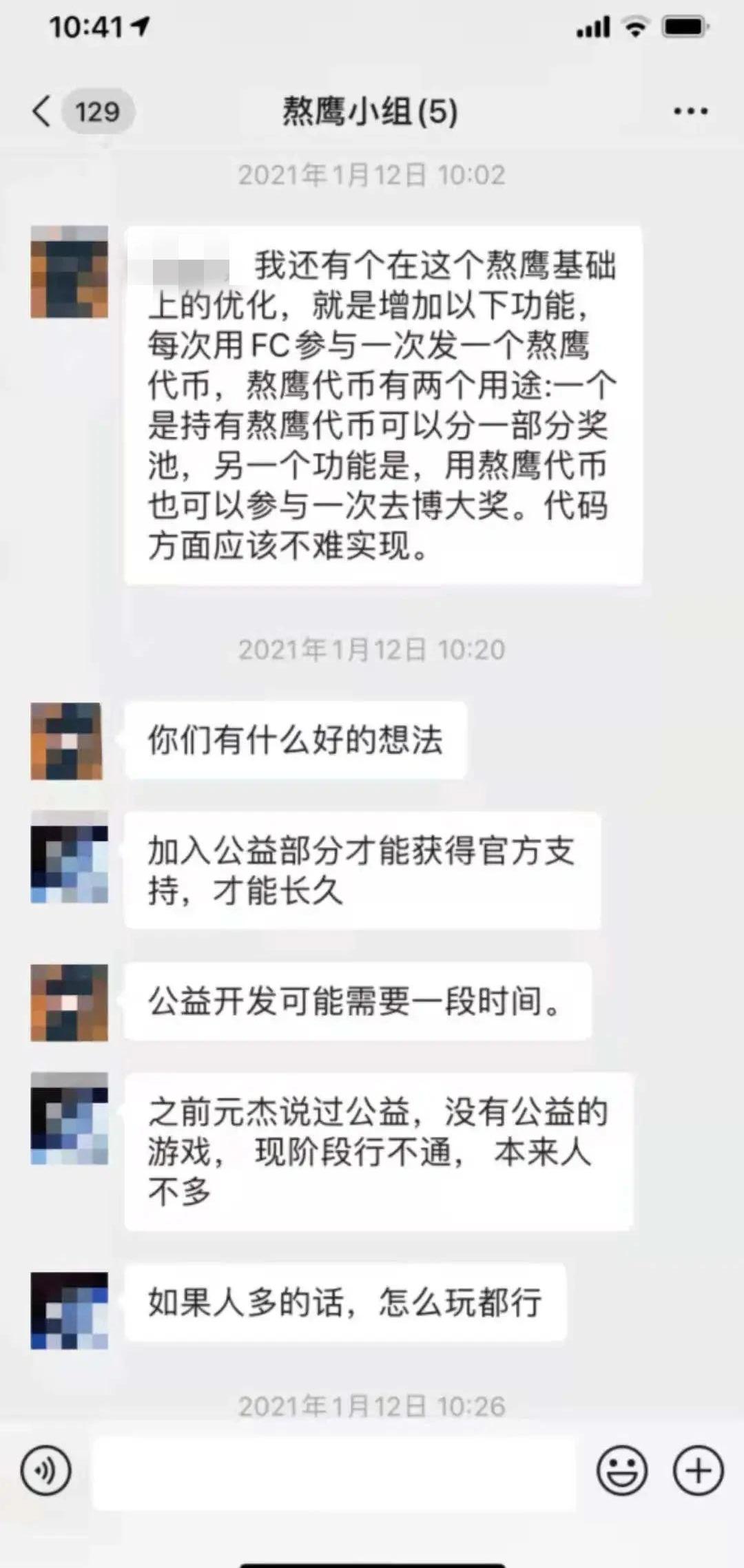The height and width of the screenshot is (1568, 744).
Task: Go back to the chat list
Action: (43, 111)
